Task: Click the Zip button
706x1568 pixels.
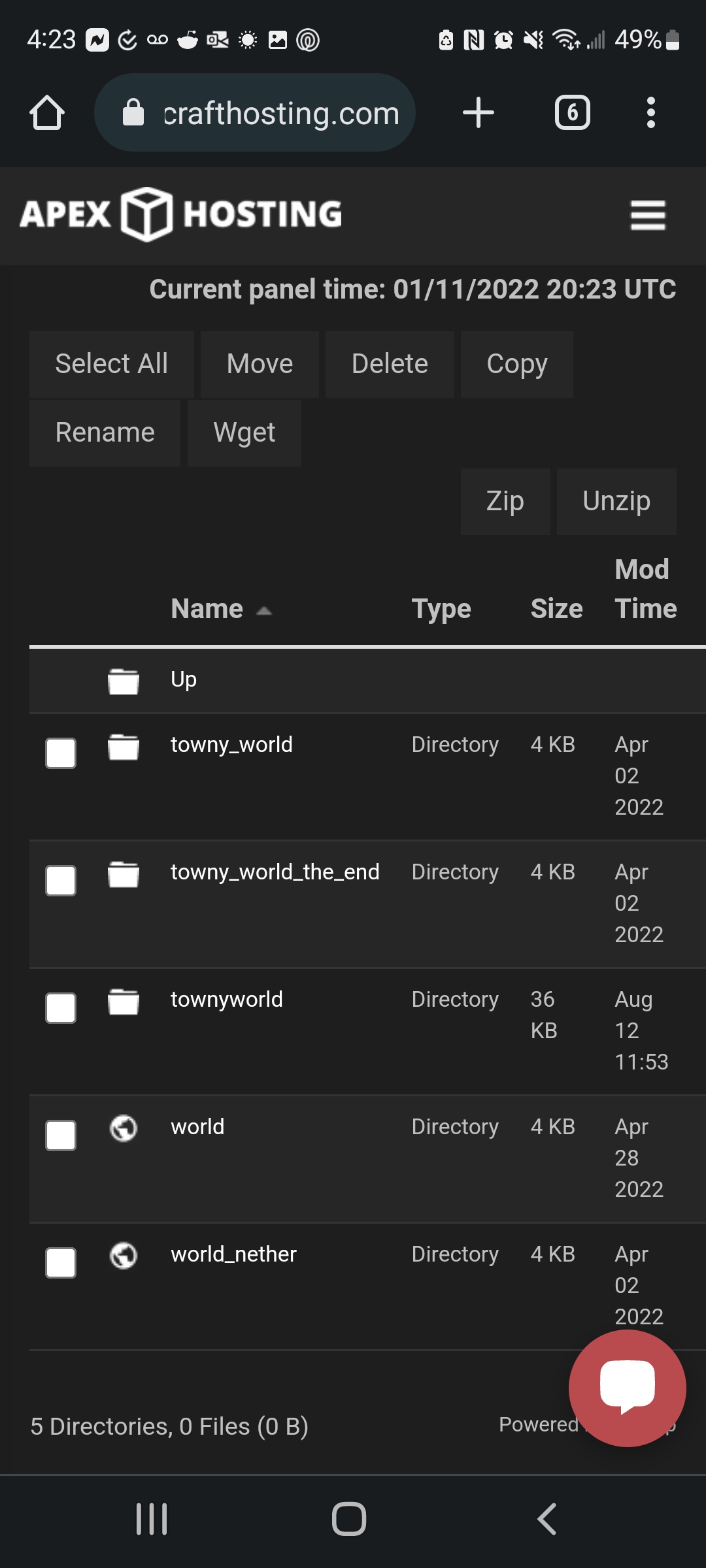Action: tap(505, 501)
